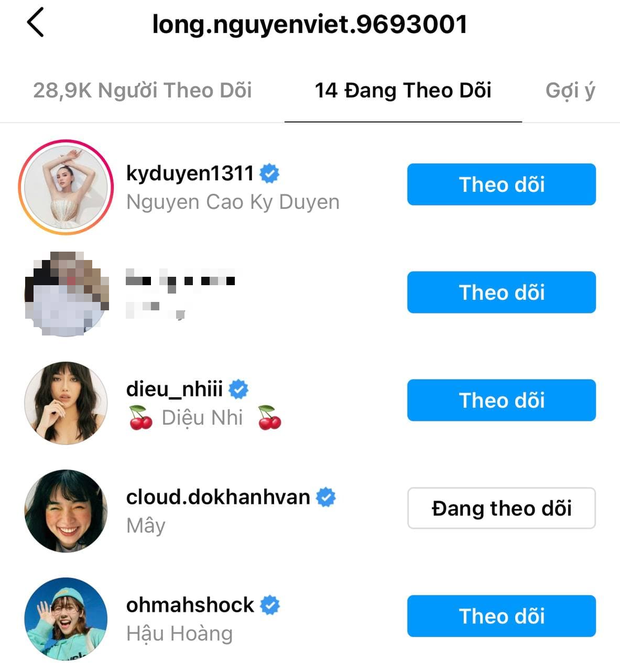The height and width of the screenshot is (671, 620).
Task: Select the 14 Đang Theo Dõi tab
Action: [402, 90]
